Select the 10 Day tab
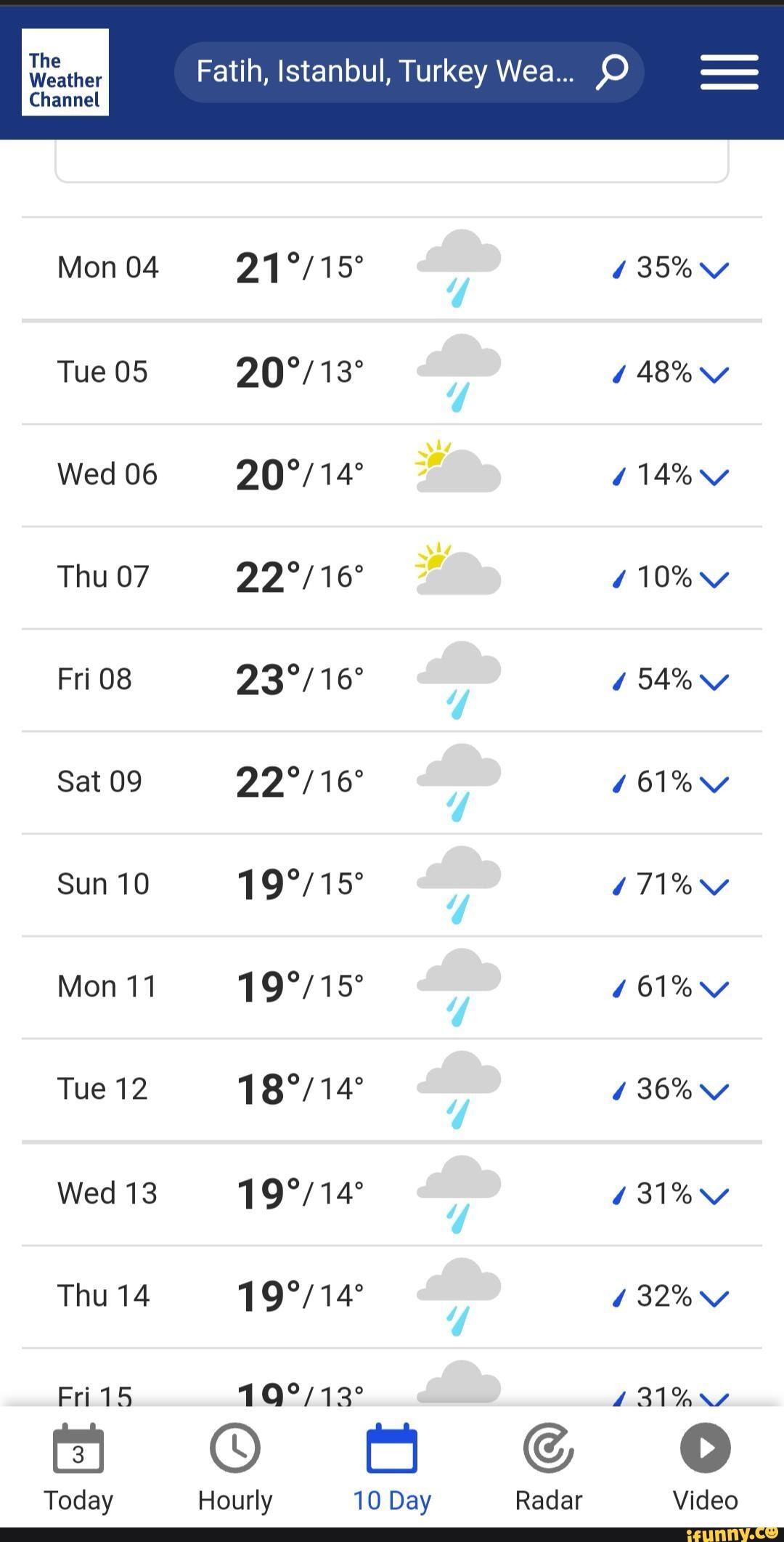Screen dimensions: 784x1542 click(x=392, y=1467)
